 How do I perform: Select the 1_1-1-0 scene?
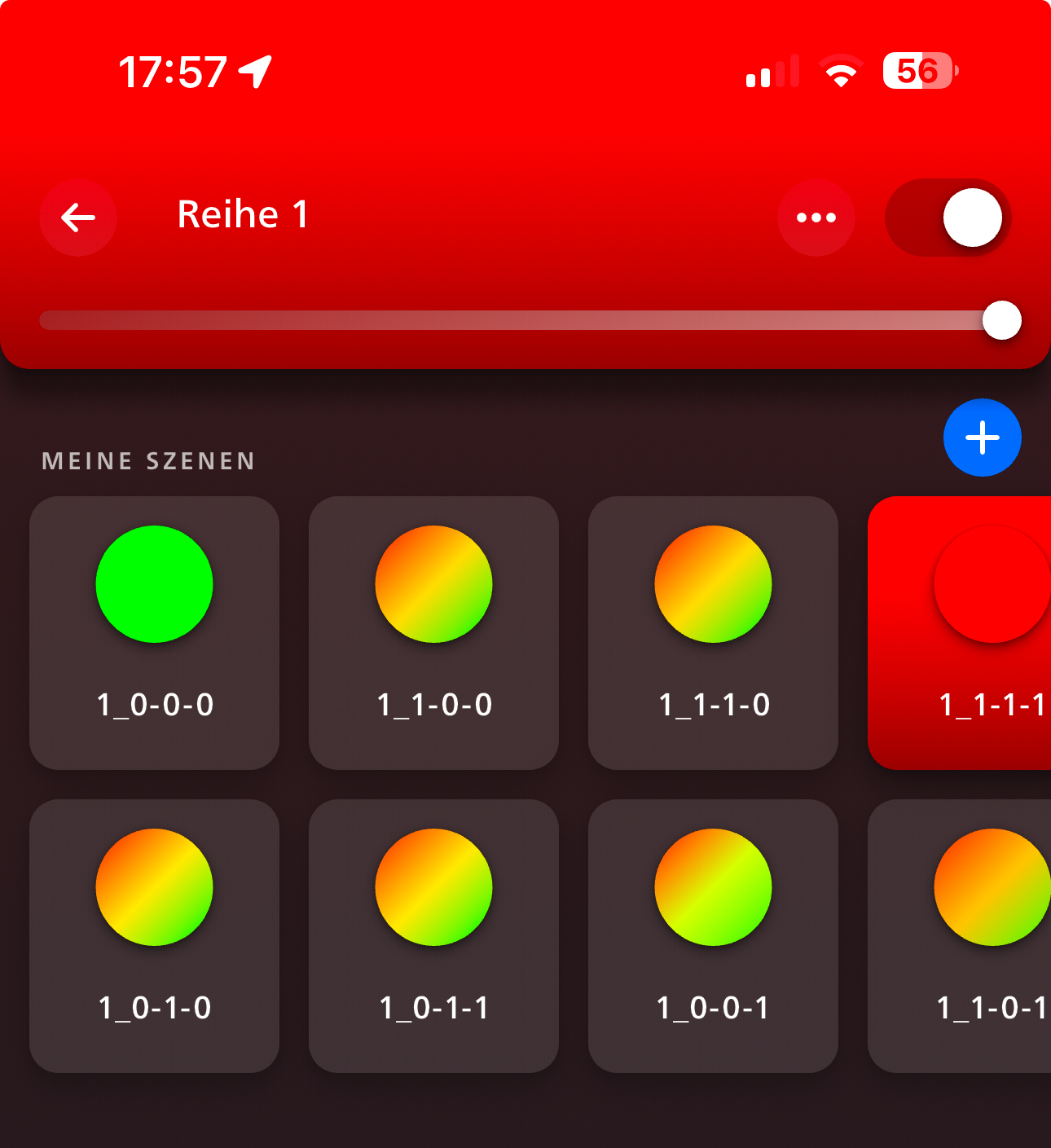[714, 632]
